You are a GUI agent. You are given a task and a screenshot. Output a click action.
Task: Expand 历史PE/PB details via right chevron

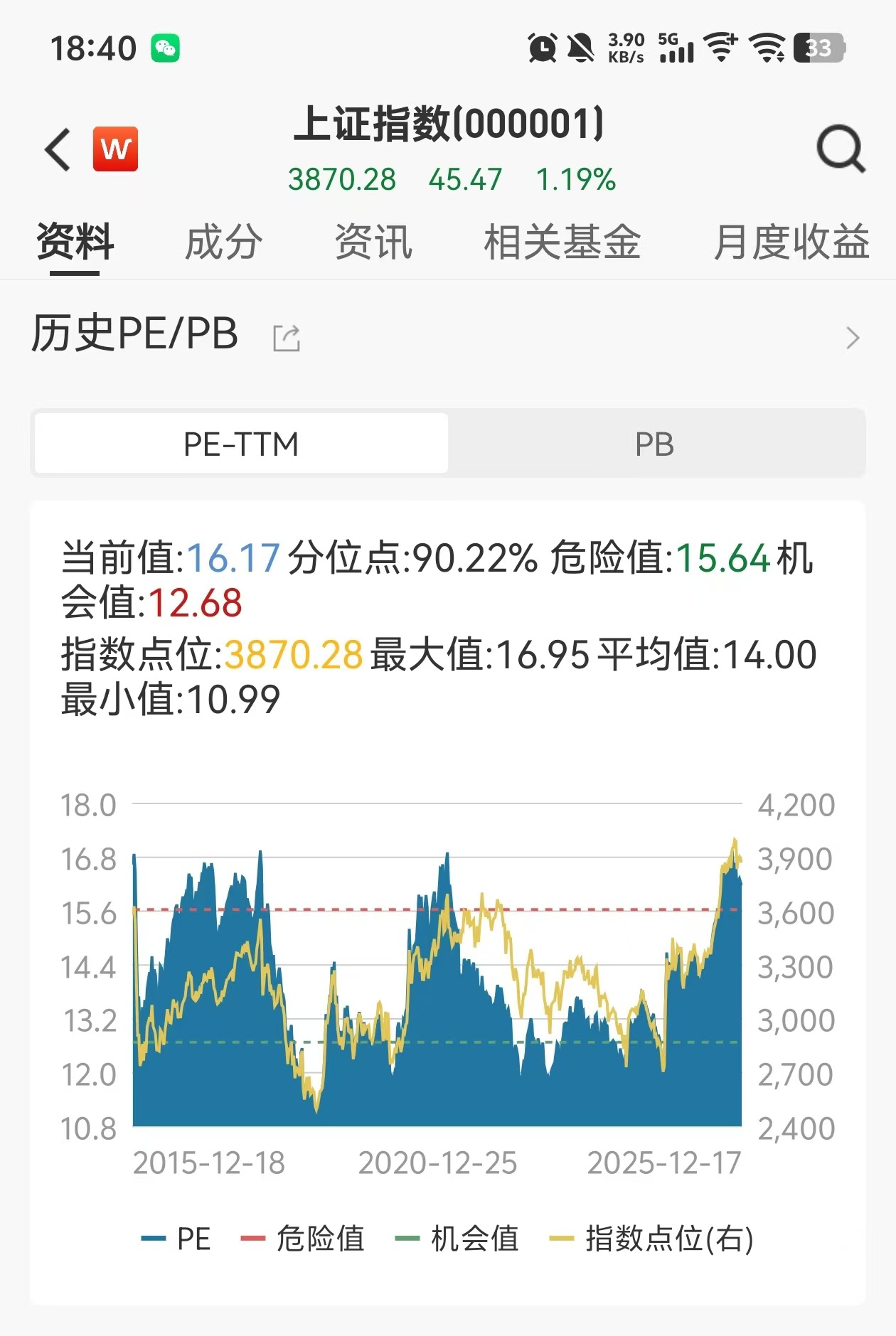tap(853, 338)
